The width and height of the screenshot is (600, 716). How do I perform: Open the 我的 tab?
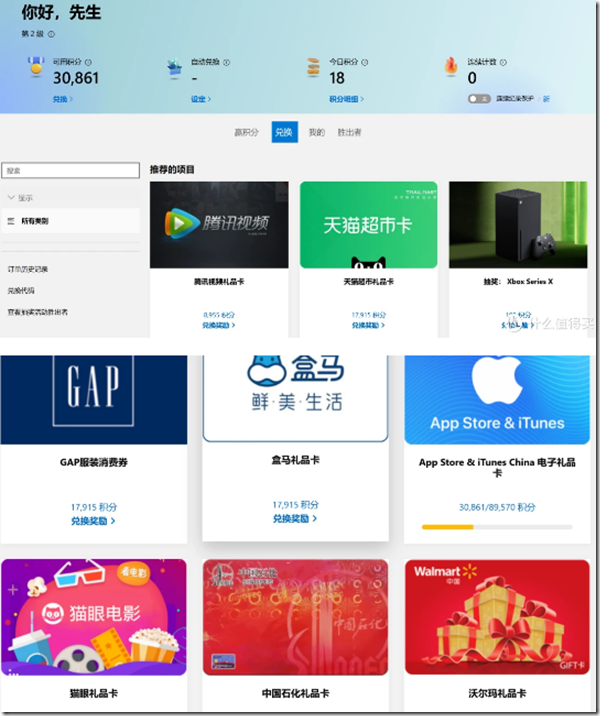tap(316, 132)
